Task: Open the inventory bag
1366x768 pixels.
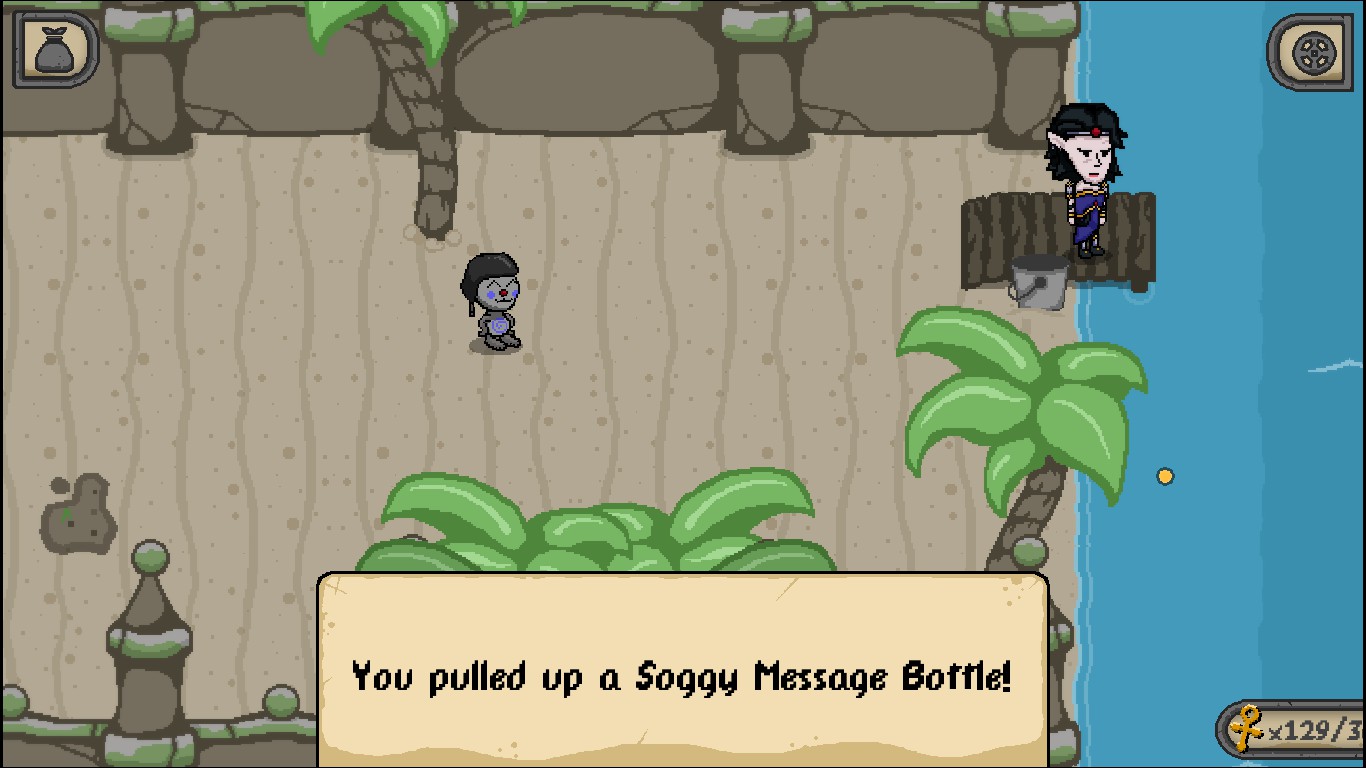Action: tap(54, 49)
